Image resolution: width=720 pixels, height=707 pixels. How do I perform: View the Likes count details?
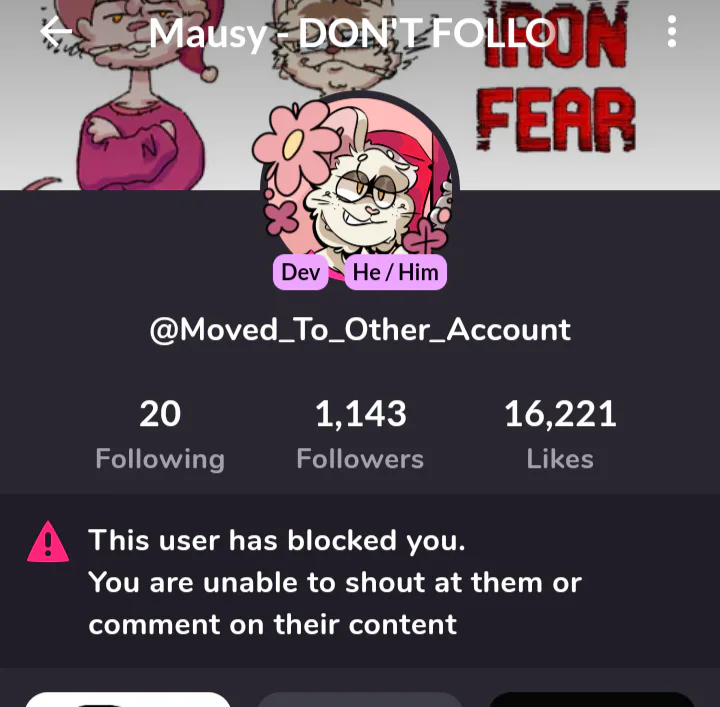(560, 435)
